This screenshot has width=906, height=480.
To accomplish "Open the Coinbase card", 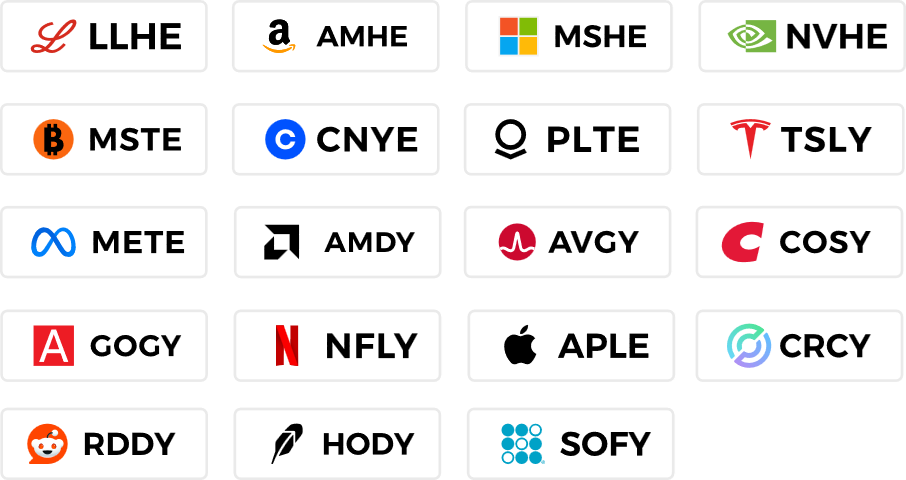I will (x=336, y=139).
